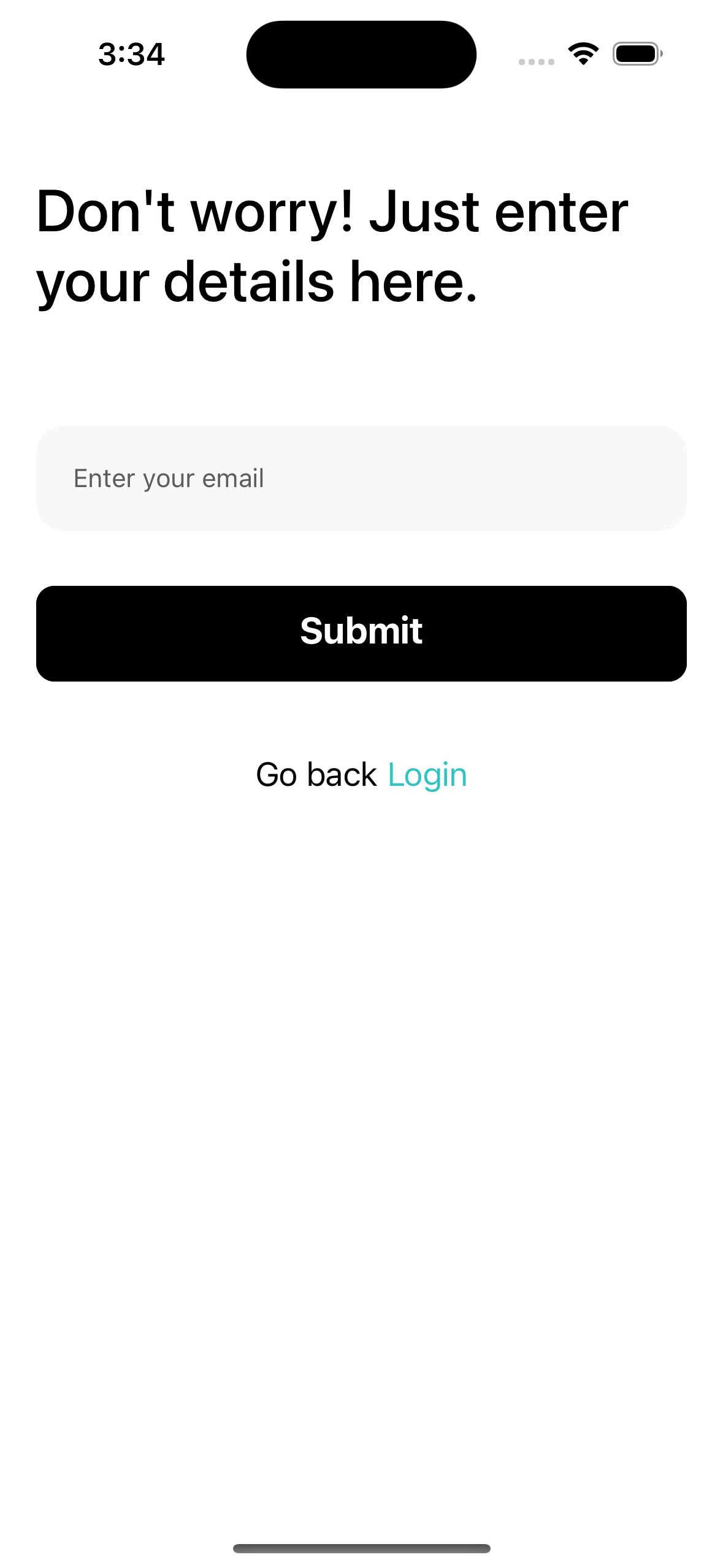Viewport: 723px width, 1568px height.
Task: Tap the empty area below the Login link
Action: point(361,1043)
